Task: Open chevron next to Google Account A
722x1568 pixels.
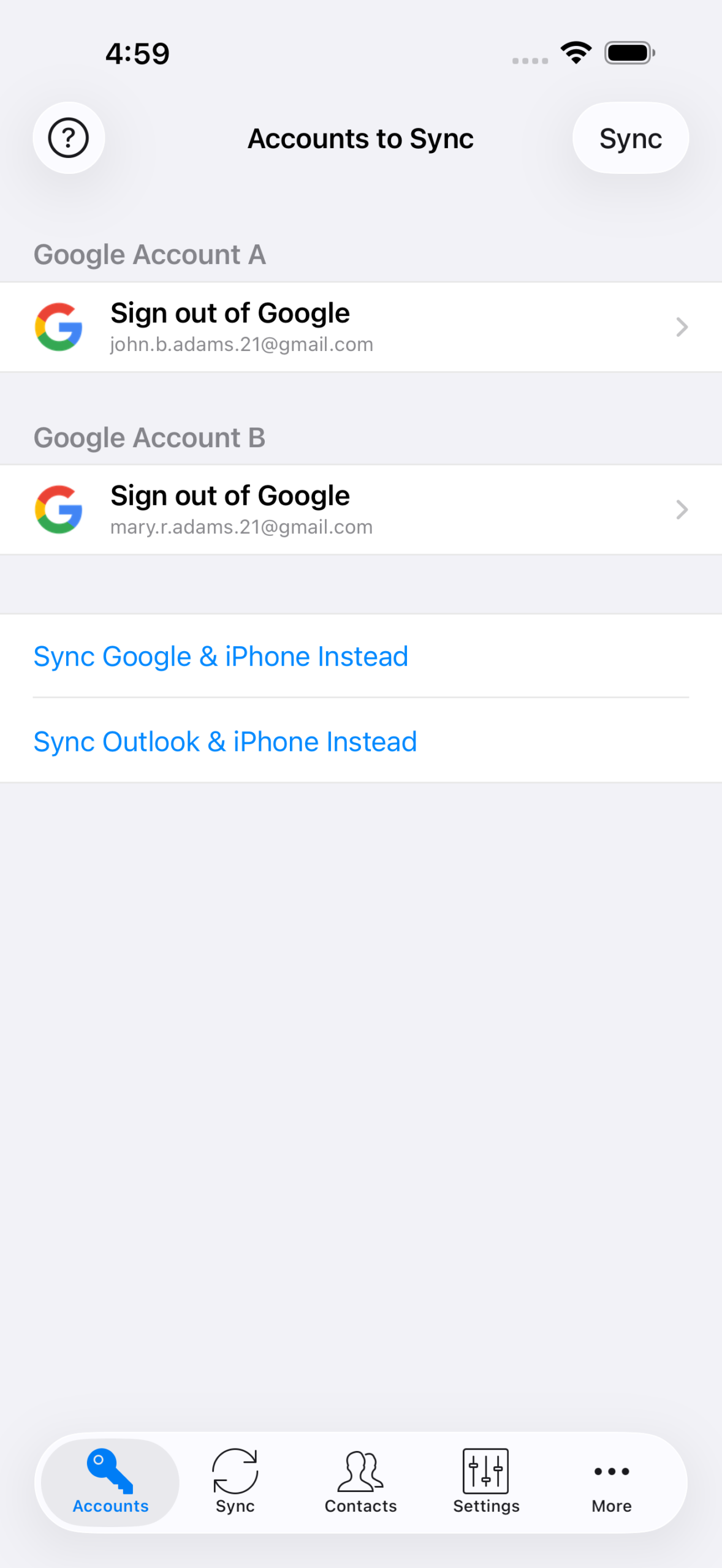Action: 681,326
